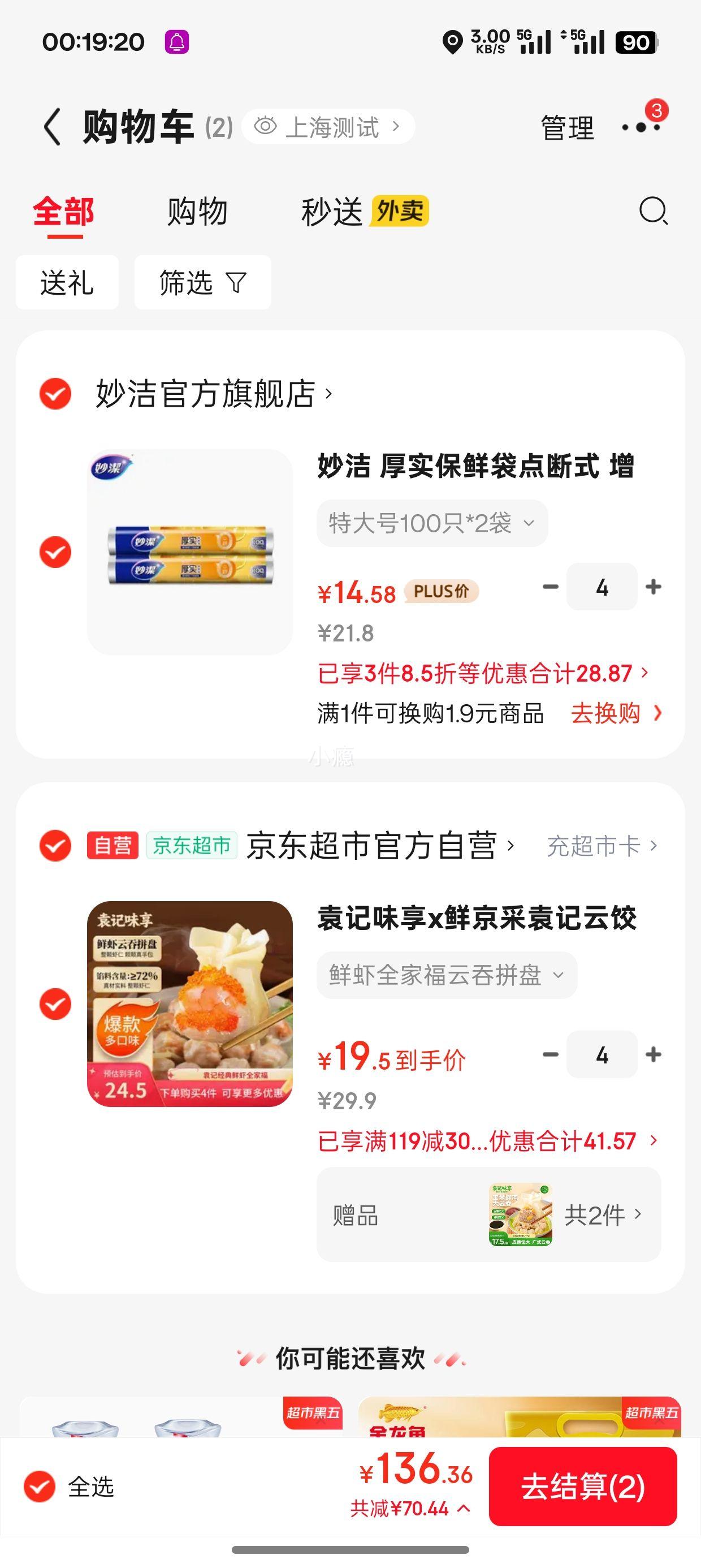Image resolution: width=701 pixels, height=1568 pixels.
Task: Expand the 特大号100只*2袋 spec selector
Action: 432,523
